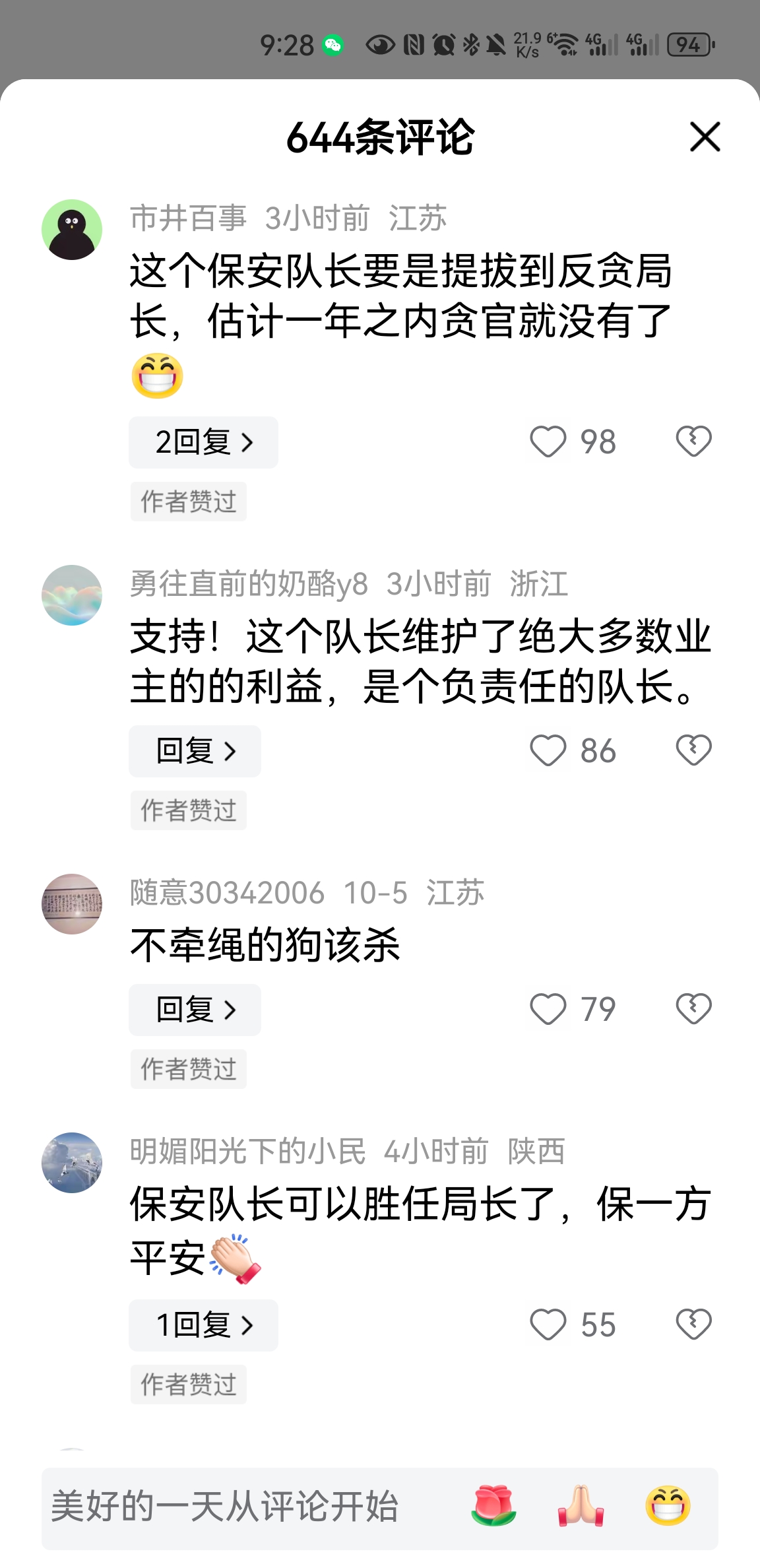The height and width of the screenshot is (1568, 760).
Task: Close the 644 comments panel
Action: click(x=705, y=137)
